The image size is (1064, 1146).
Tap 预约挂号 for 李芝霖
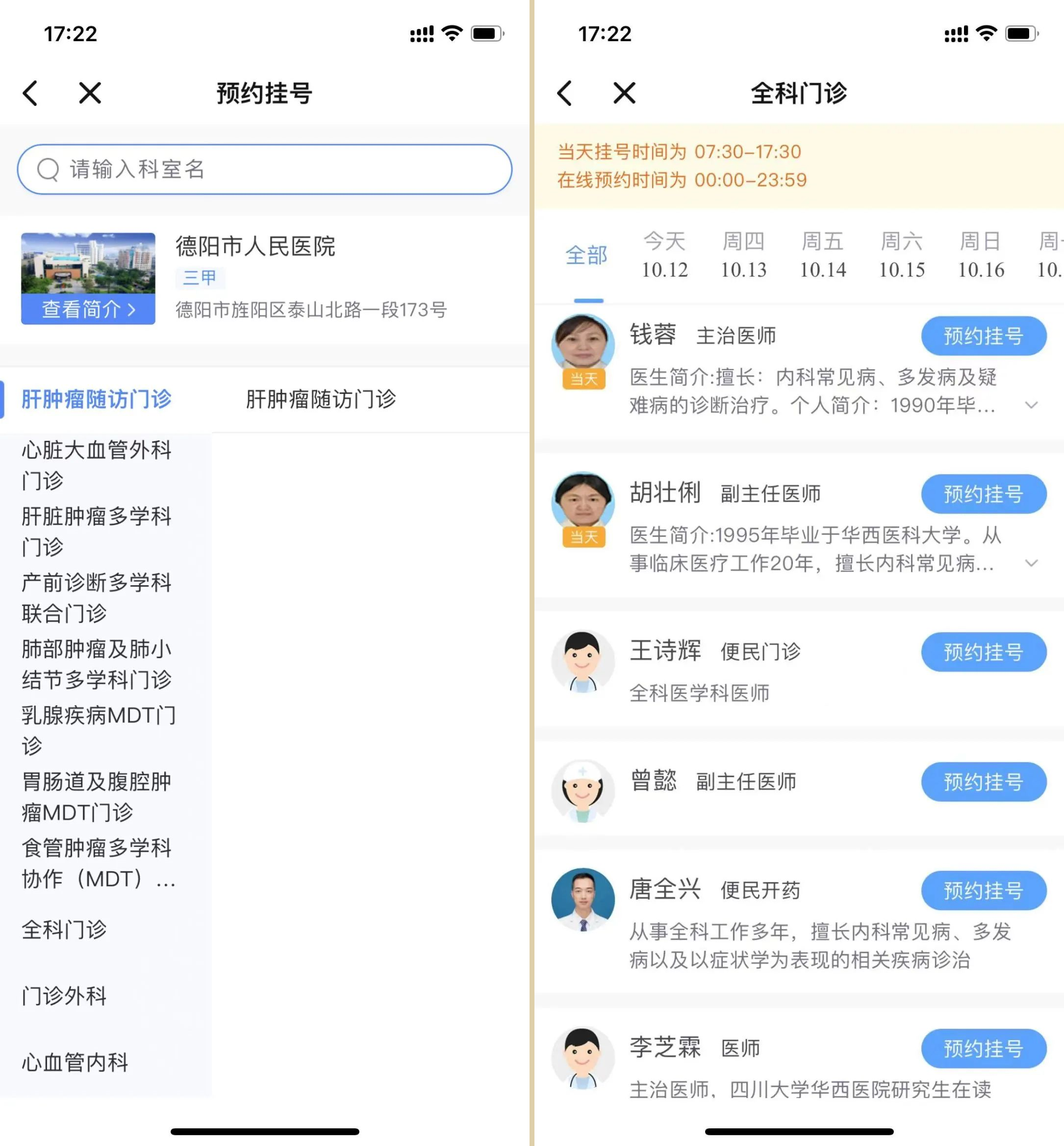tap(984, 1048)
